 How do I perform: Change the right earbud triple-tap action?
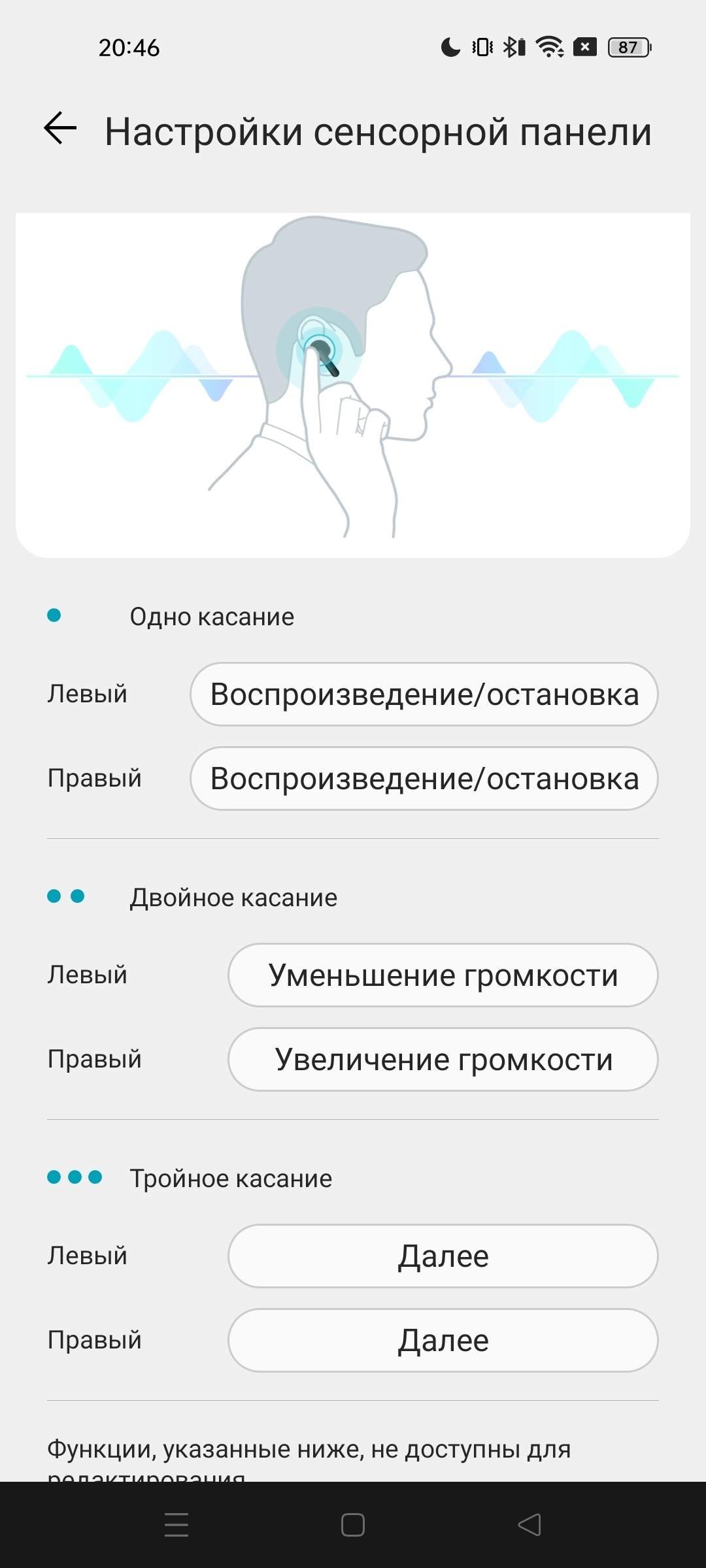[443, 1341]
